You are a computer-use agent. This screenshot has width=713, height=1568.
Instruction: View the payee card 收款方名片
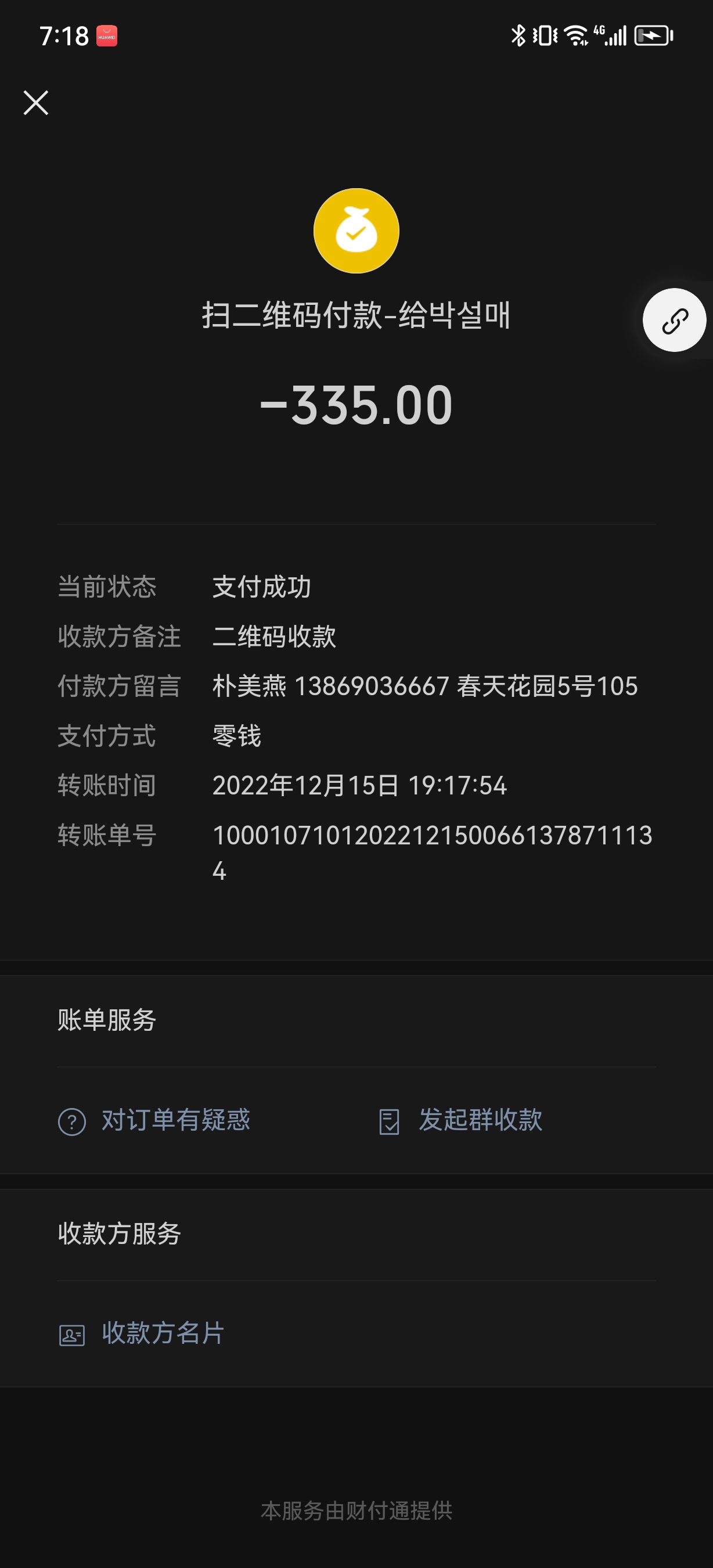(142, 1333)
